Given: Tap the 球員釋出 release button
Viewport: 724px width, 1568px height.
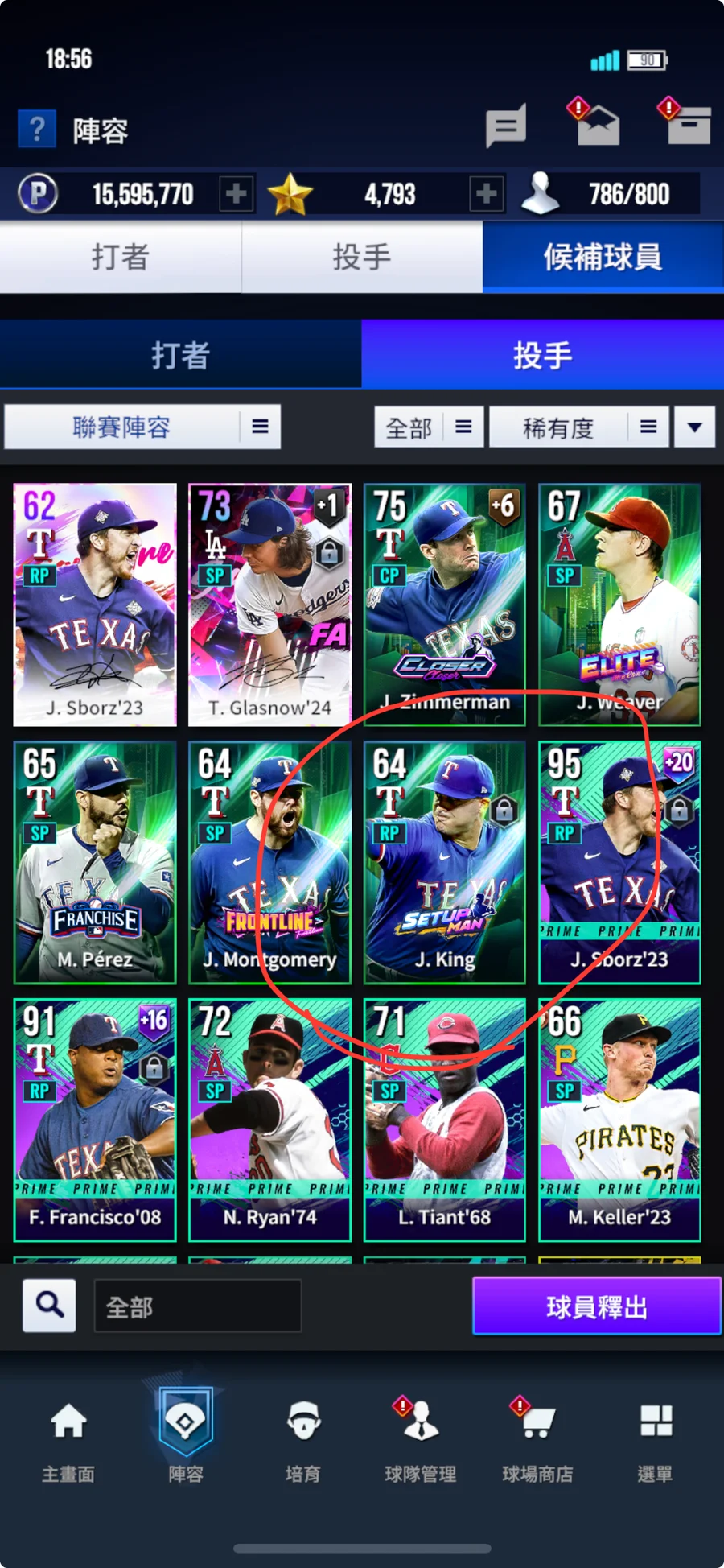Looking at the screenshot, I should tap(596, 1306).
